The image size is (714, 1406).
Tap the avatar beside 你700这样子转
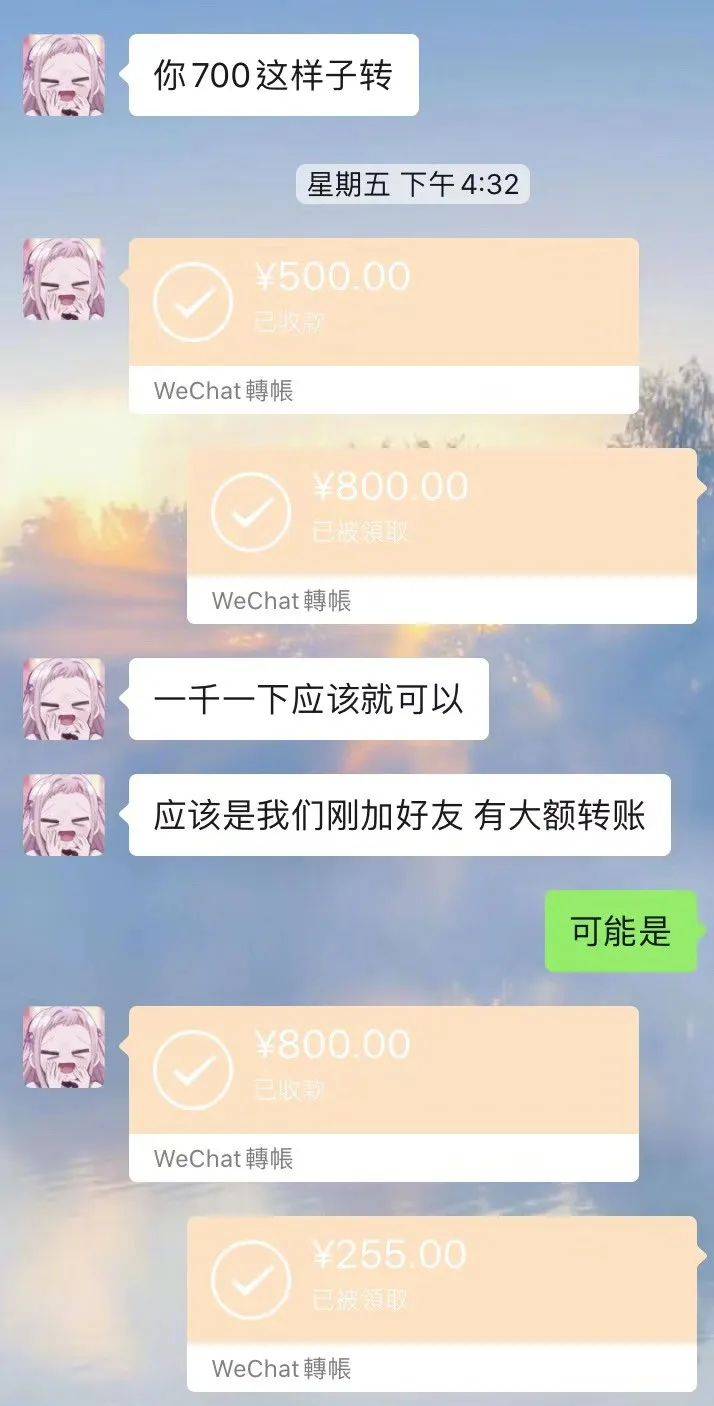63,75
